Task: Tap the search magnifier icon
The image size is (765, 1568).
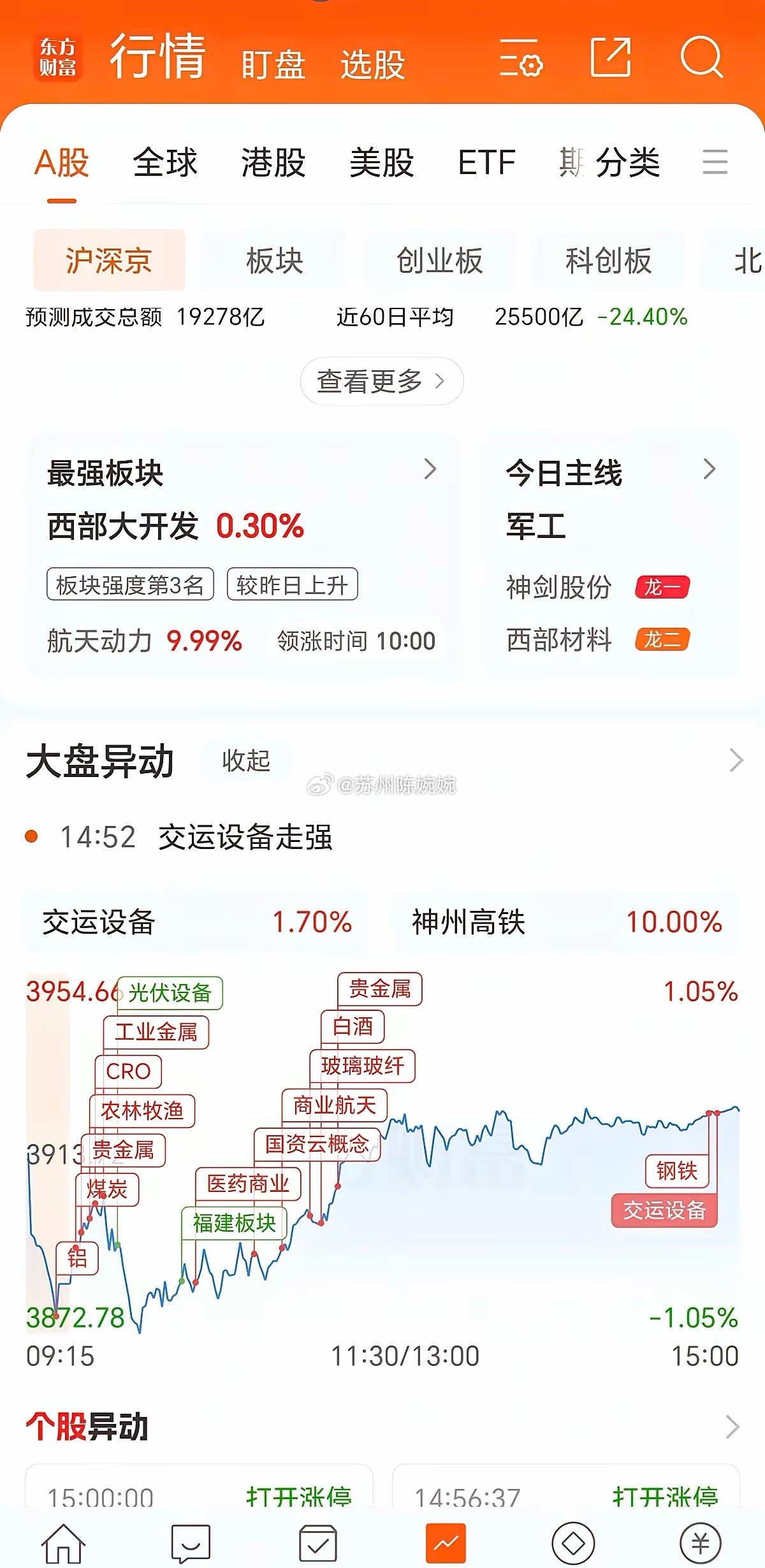Action: [701, 60]
